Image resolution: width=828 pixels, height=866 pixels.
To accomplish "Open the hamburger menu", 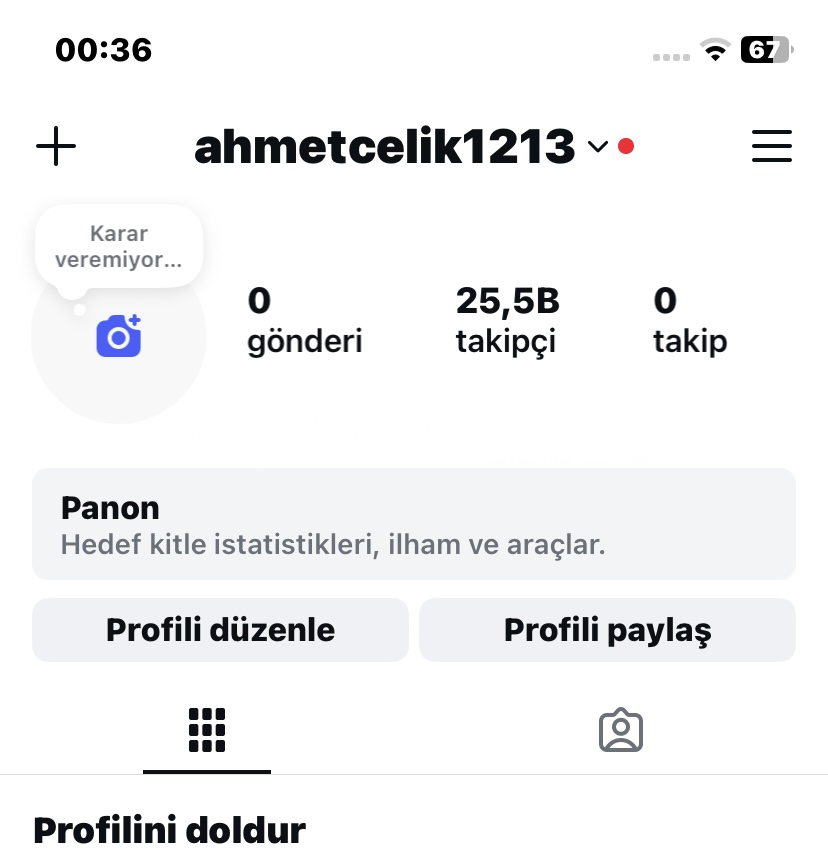I will [771, 147].
